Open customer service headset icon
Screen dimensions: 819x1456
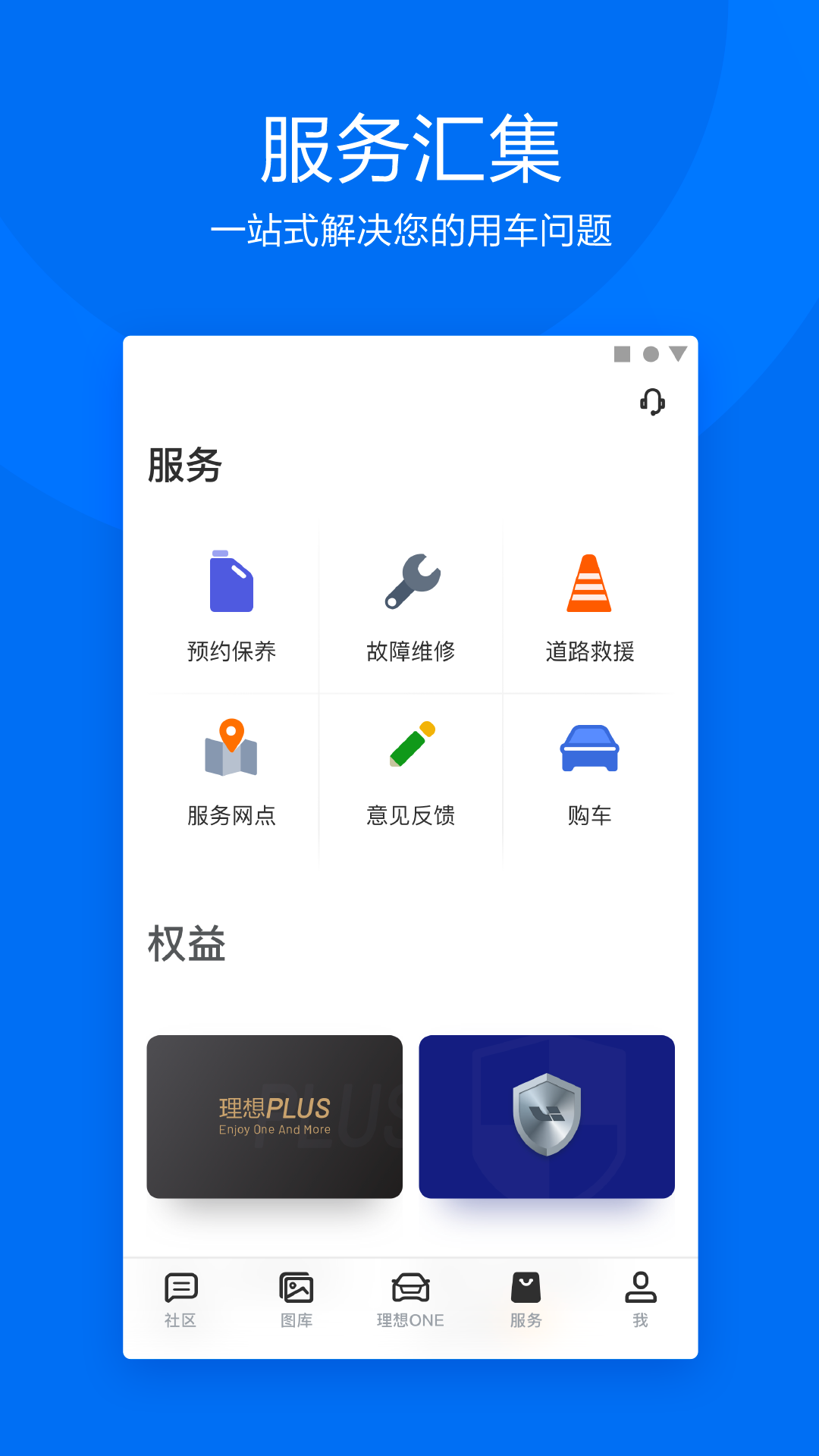(652, 402)
